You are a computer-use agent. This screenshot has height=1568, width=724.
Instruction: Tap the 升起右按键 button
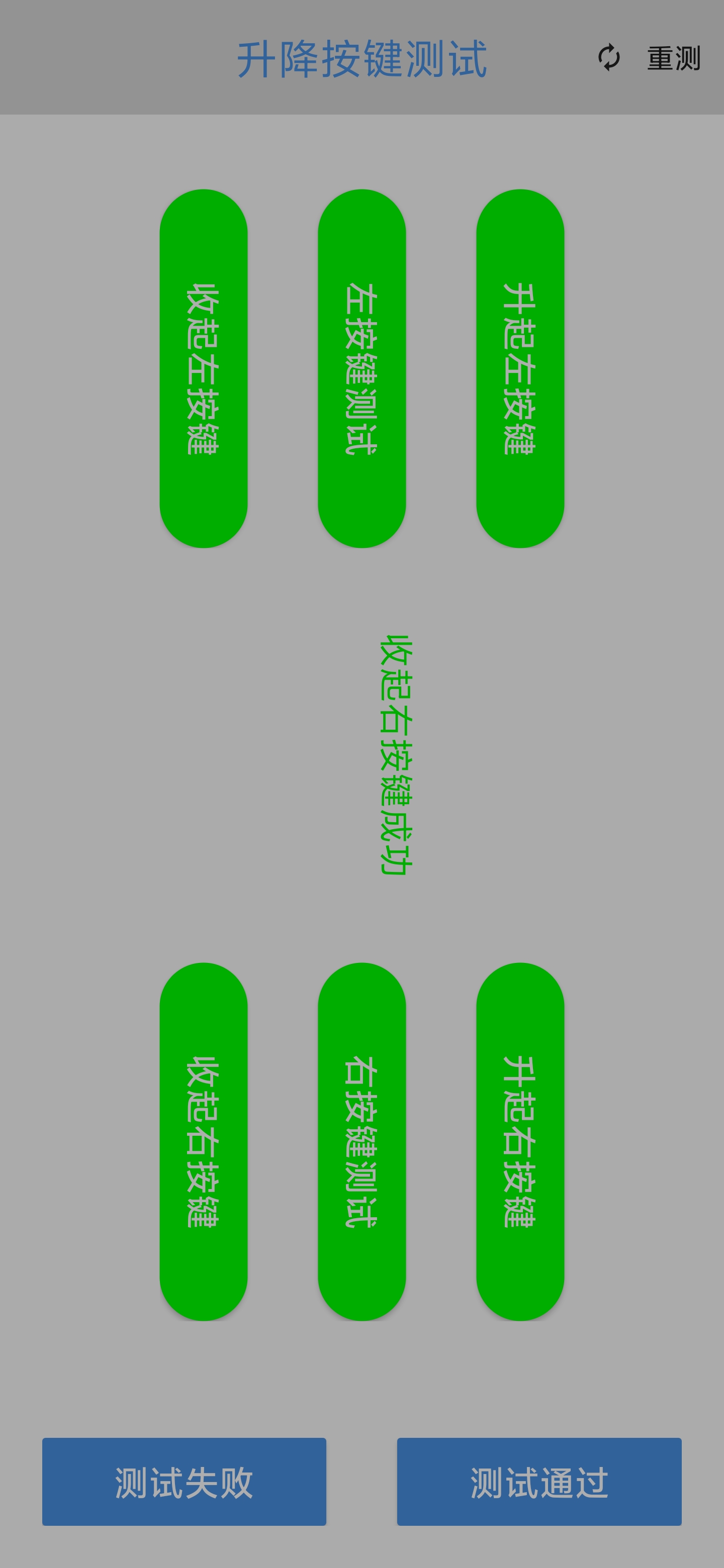pos(520,1141)
